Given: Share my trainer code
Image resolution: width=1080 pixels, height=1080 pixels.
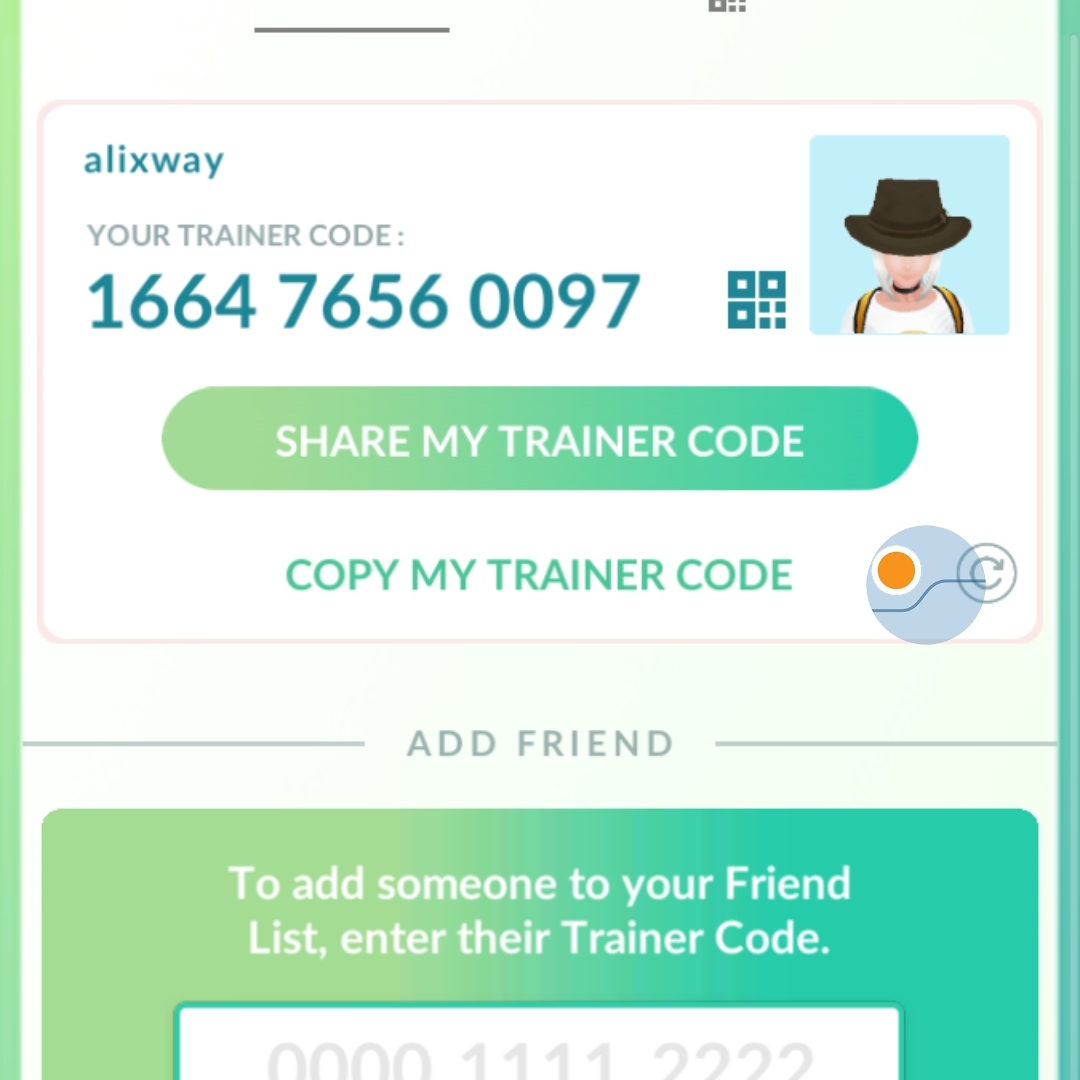Looking at the screenshot, I should click(539, 440).
